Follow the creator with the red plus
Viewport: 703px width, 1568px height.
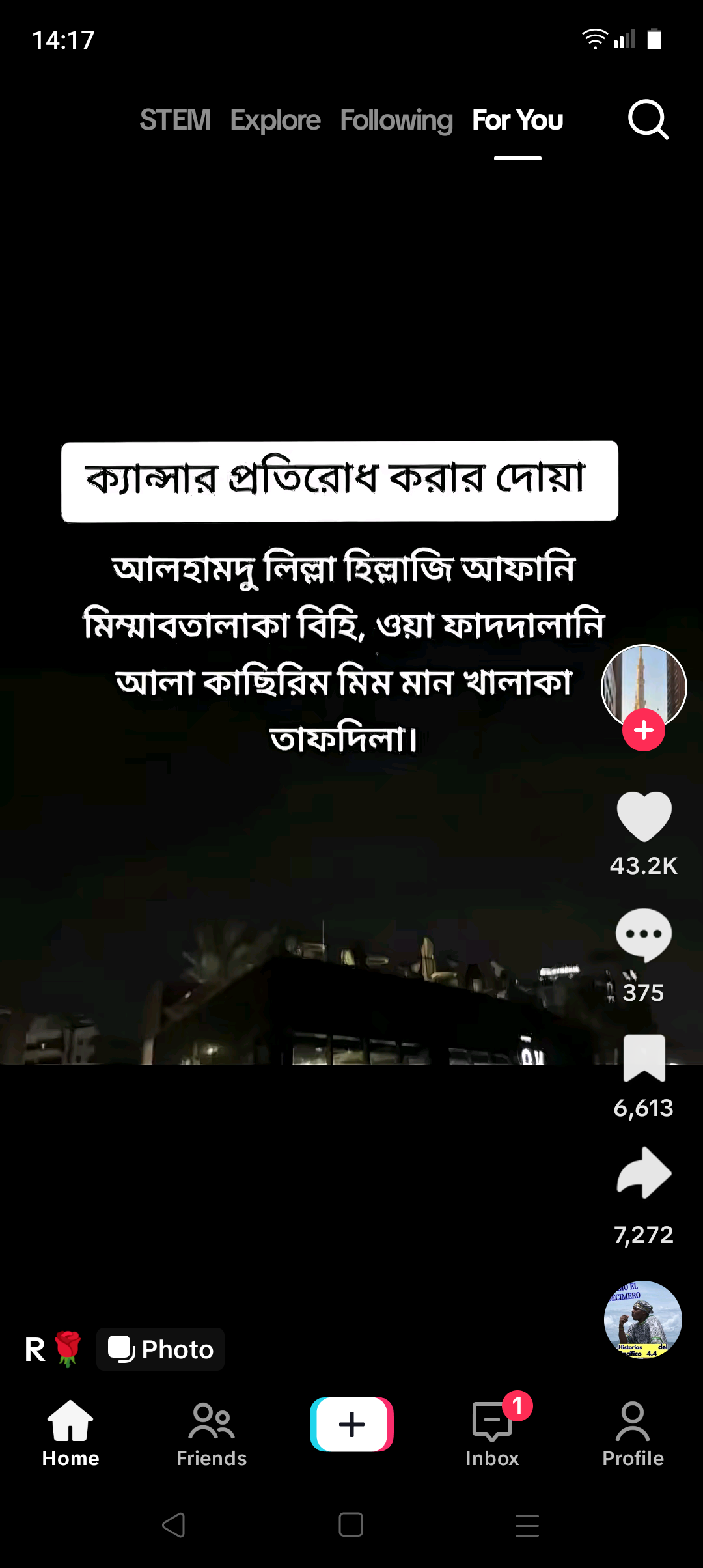[x=644, y=730]
